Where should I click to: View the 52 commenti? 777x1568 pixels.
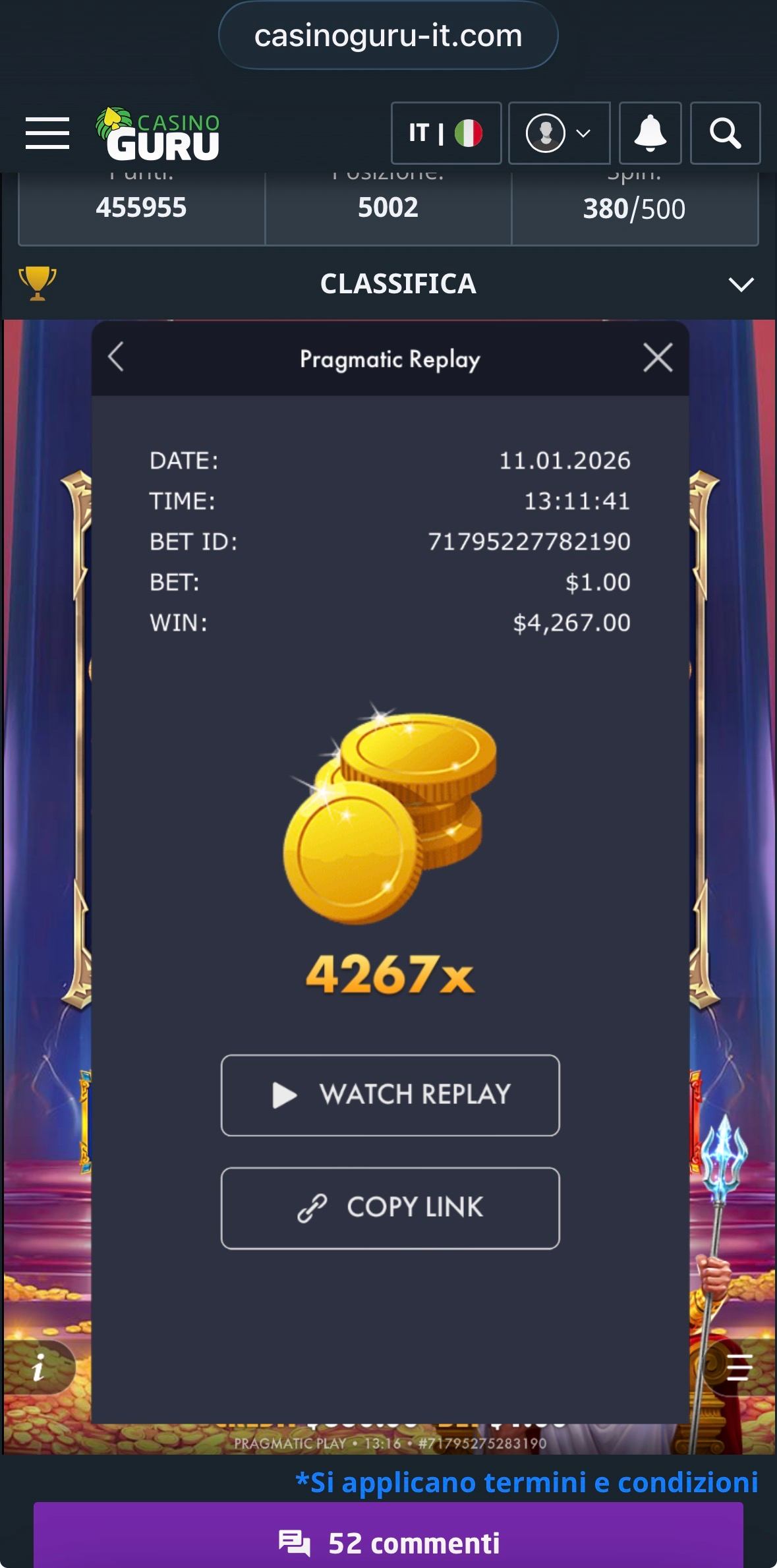[x=389, y=1543]
